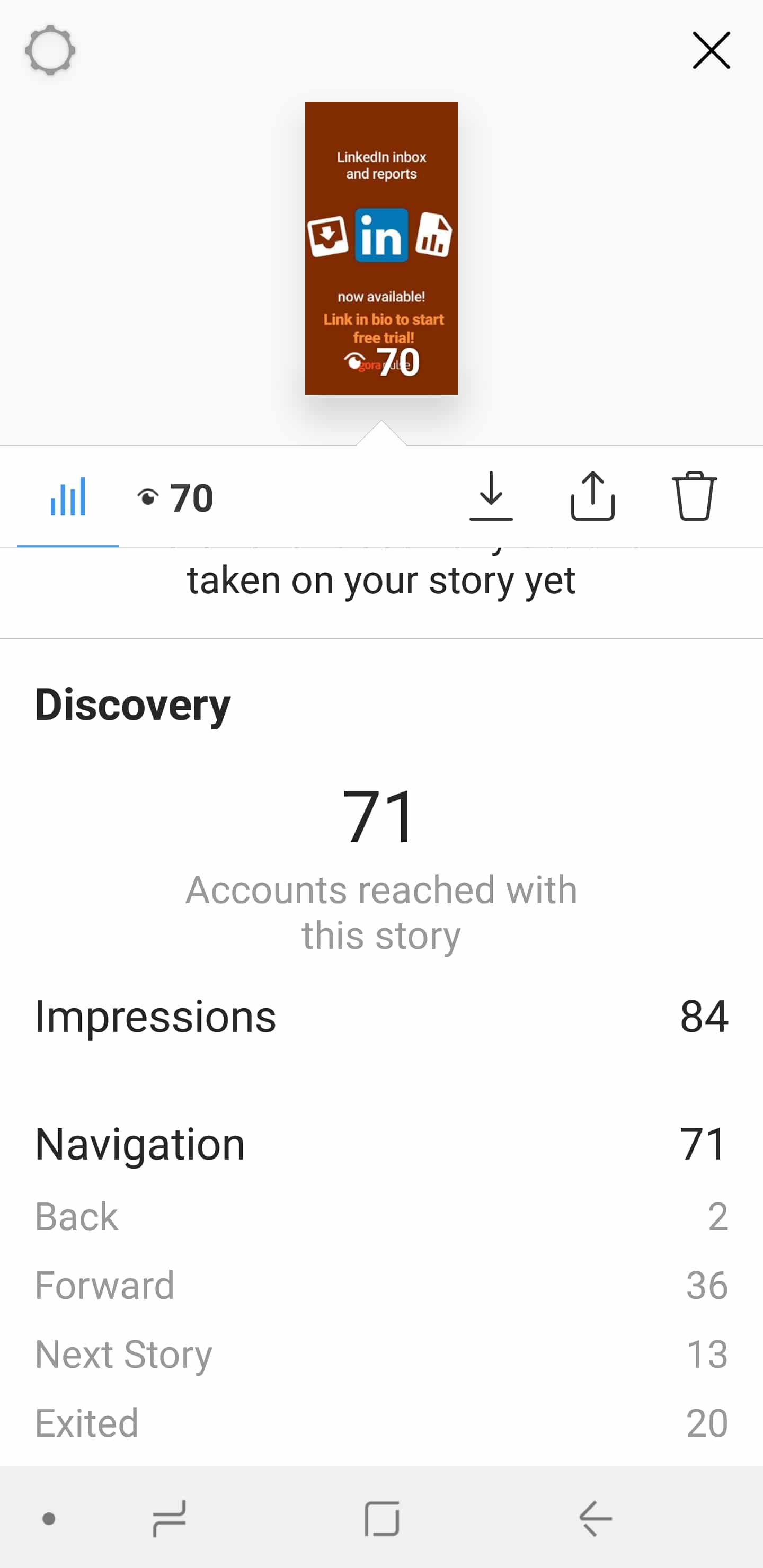Tap the system back button
Viewport: 763px width, 1568px height.
595,1519
